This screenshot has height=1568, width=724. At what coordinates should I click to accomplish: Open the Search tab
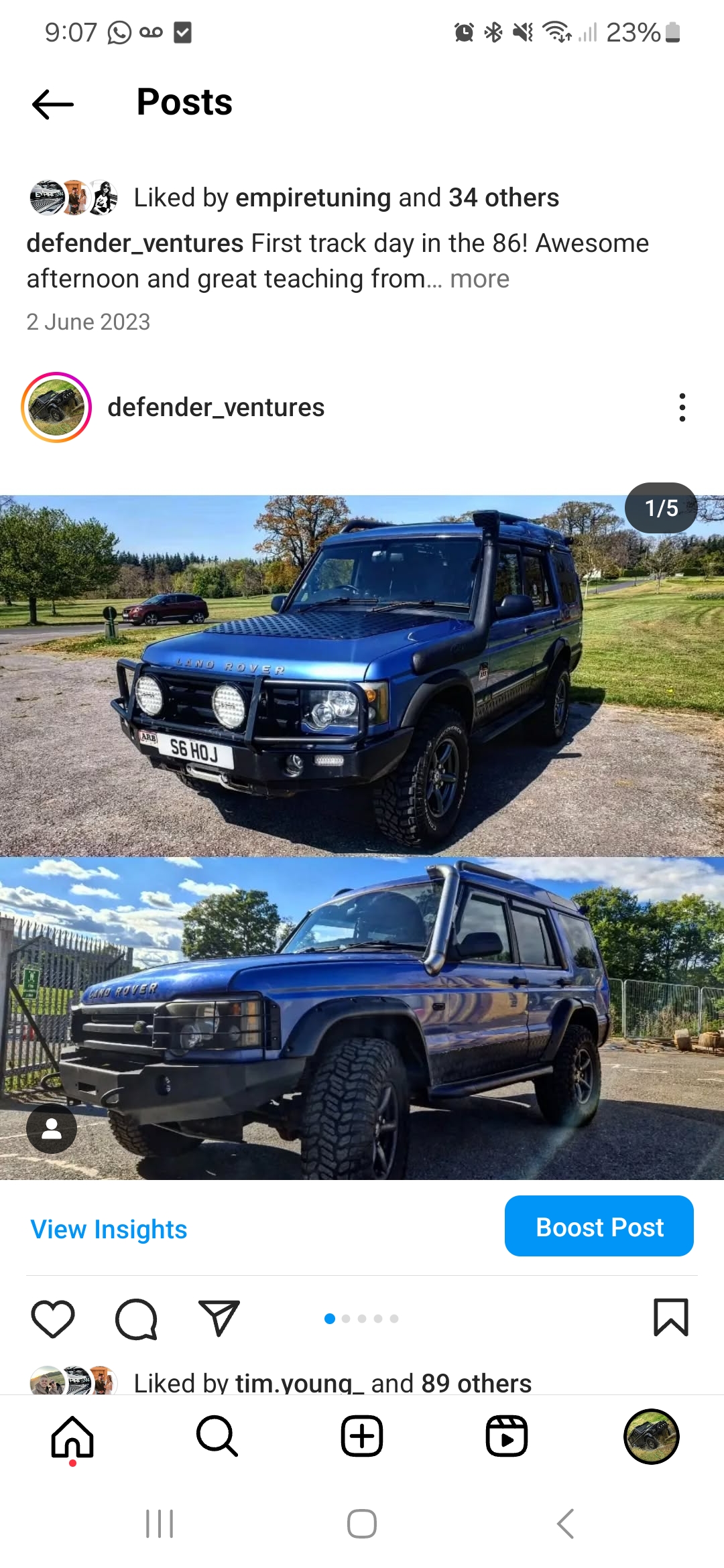coord(217,1437)
